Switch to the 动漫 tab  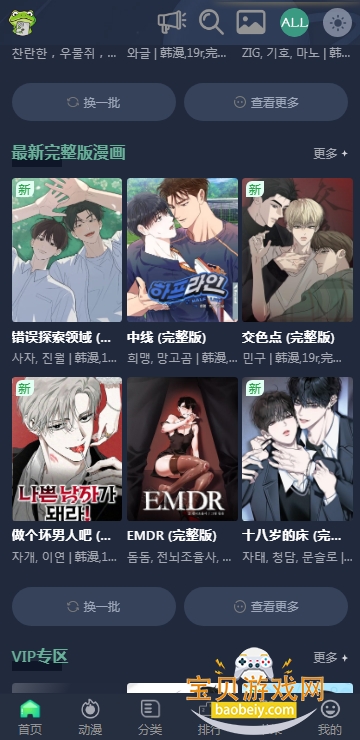(90, 717)
